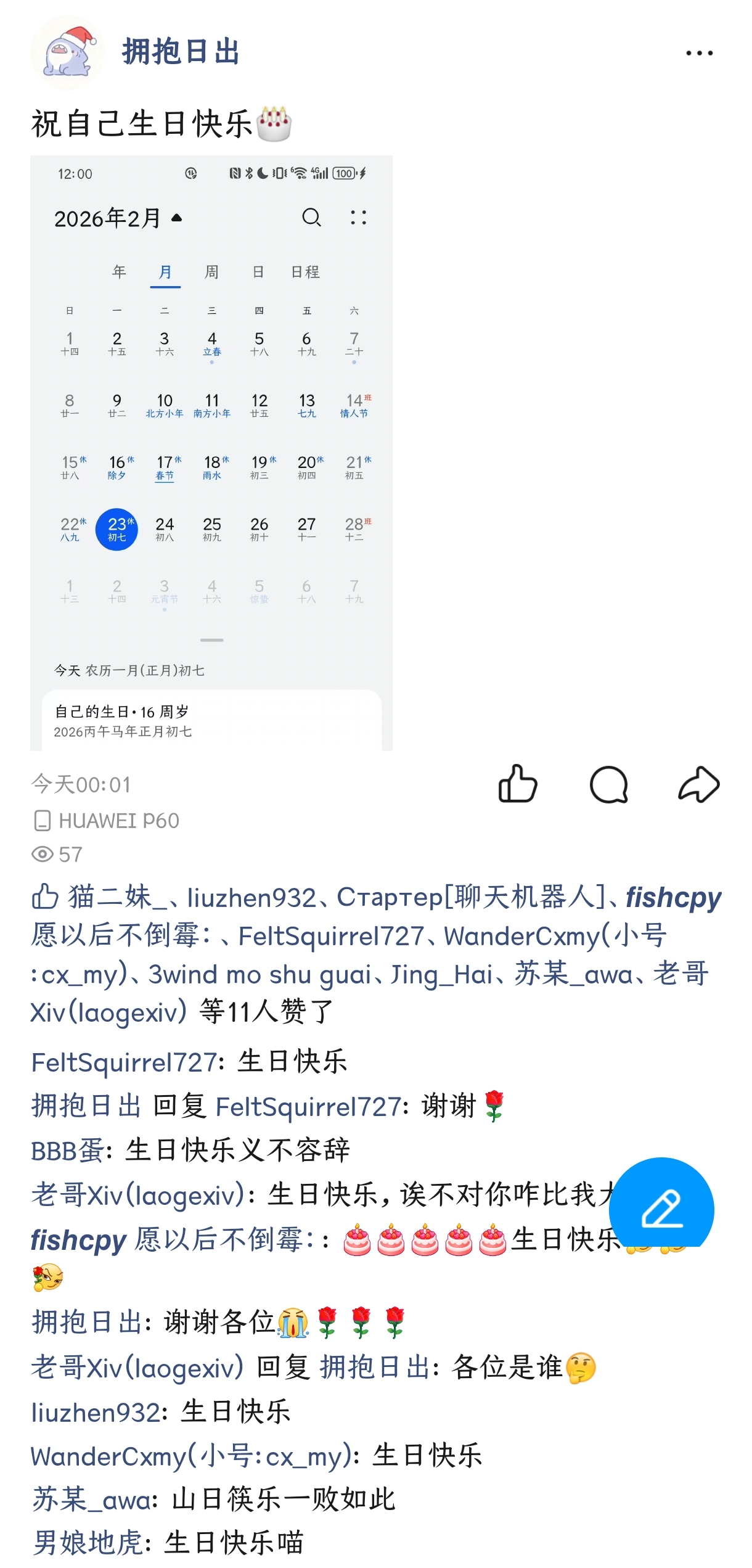The height and width of the screenshot is (1568, 752).
Task: View Jing_Hai's profile from the likes list
Action: tap(441, 975)
